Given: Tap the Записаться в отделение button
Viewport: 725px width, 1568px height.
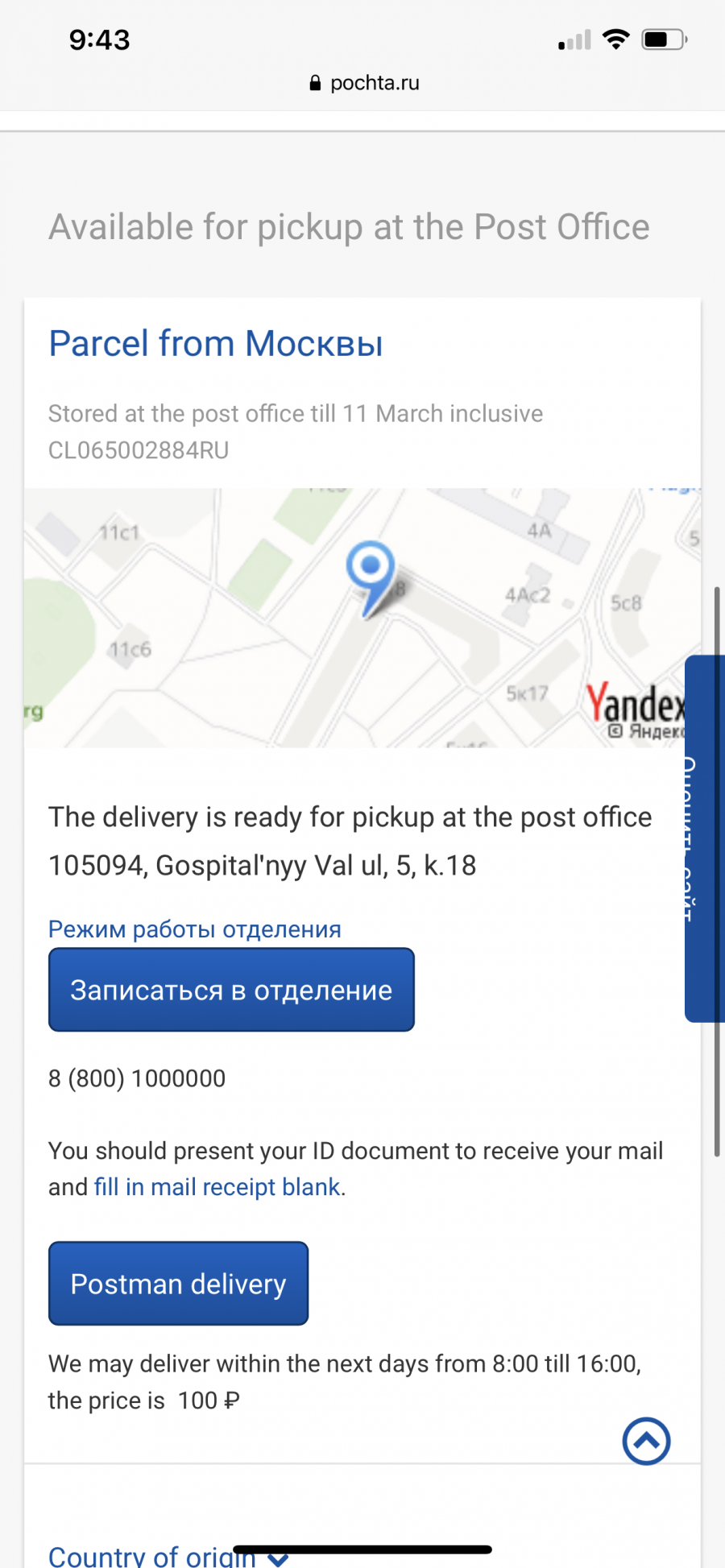Looking at the screenshot, I should 231,990.
